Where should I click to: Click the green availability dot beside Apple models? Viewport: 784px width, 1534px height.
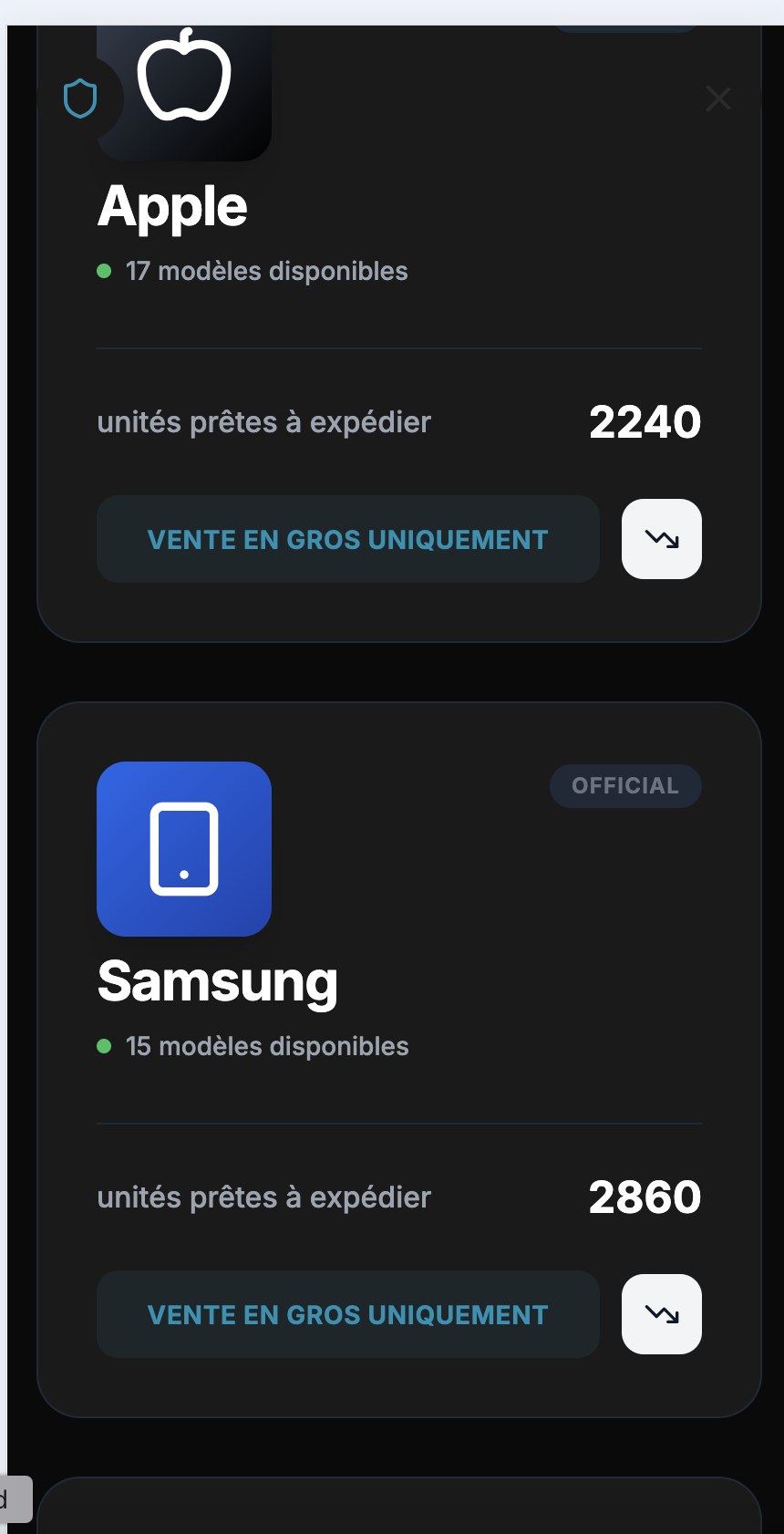tap(104, 271)
